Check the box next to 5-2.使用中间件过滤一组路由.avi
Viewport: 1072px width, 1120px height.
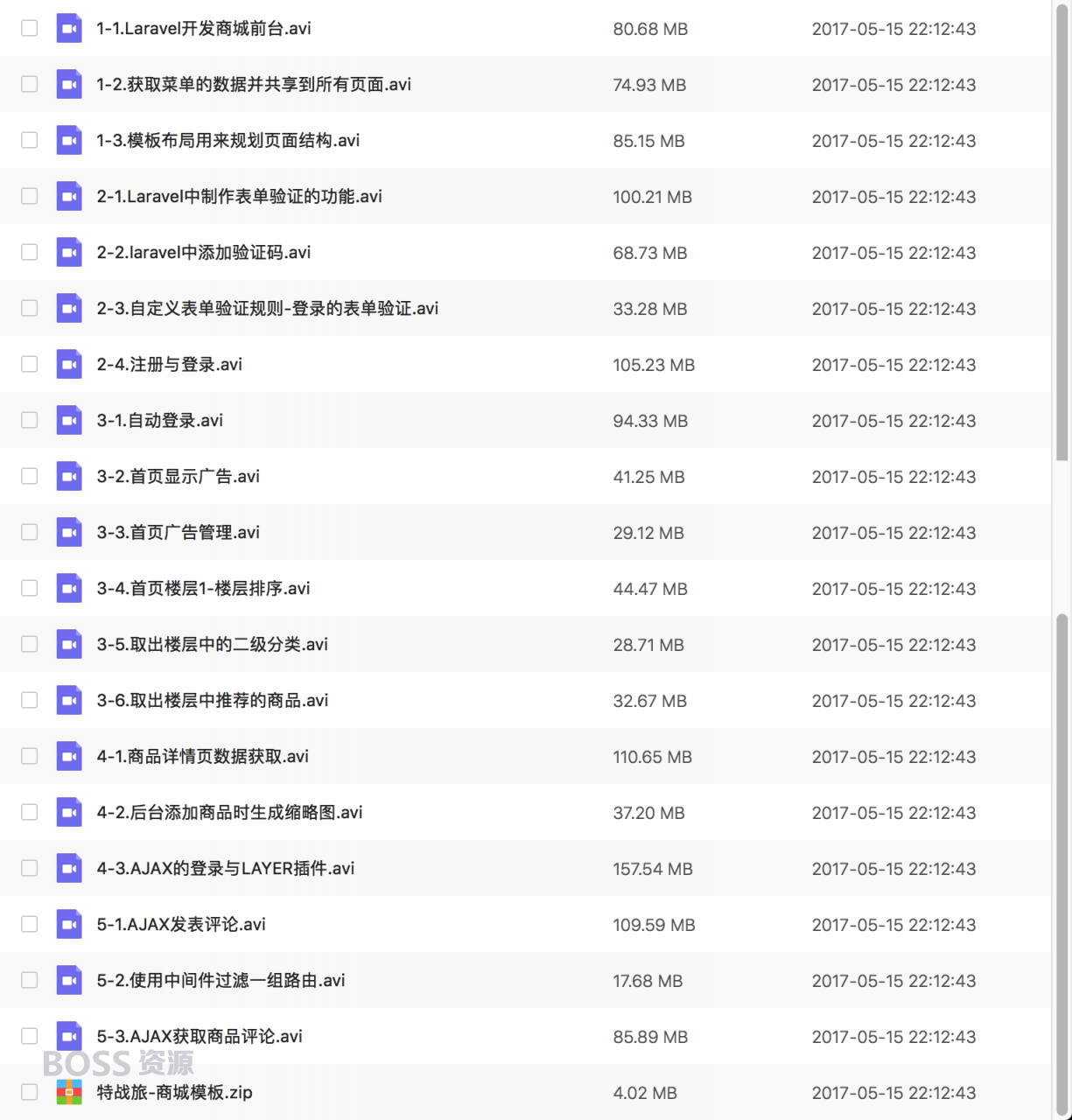tap(29, 980)
